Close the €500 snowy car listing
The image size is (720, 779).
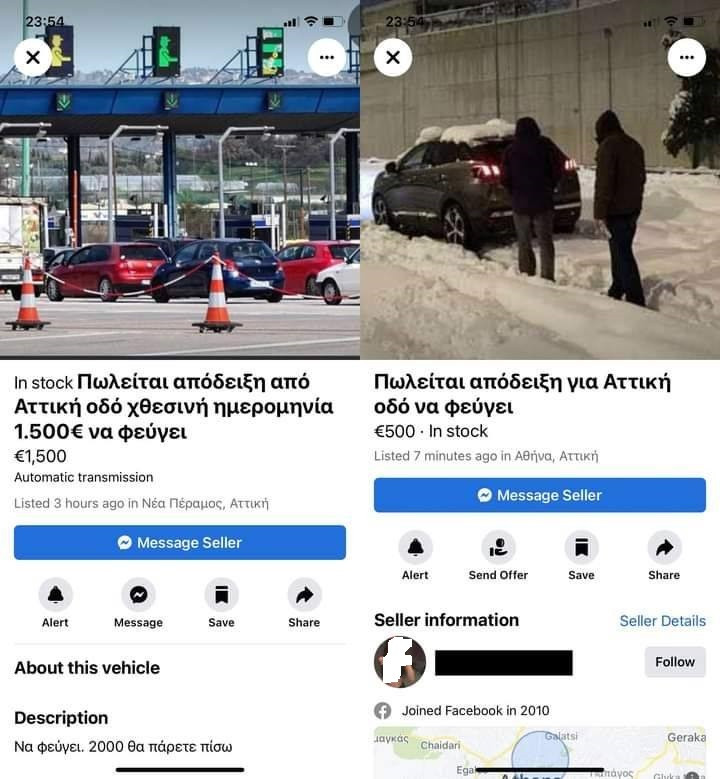click(393, 58)
